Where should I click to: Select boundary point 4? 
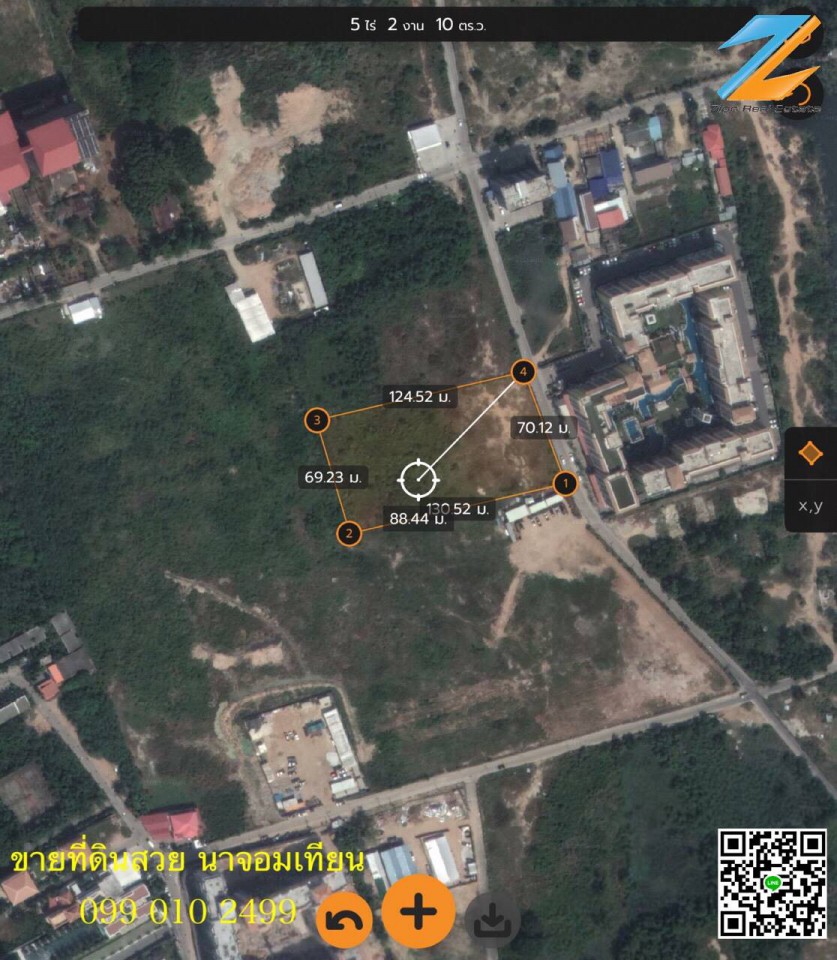522,372
